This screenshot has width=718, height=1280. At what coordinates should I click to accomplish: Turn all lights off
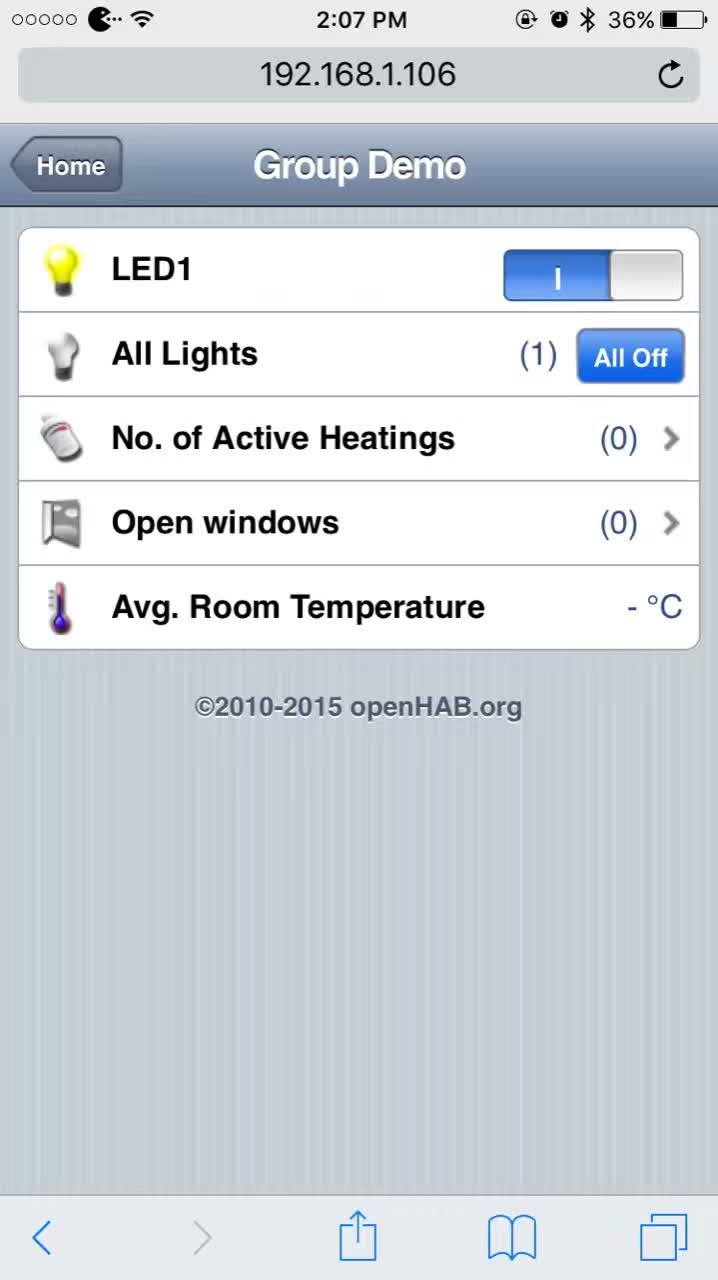pos(630,356)
